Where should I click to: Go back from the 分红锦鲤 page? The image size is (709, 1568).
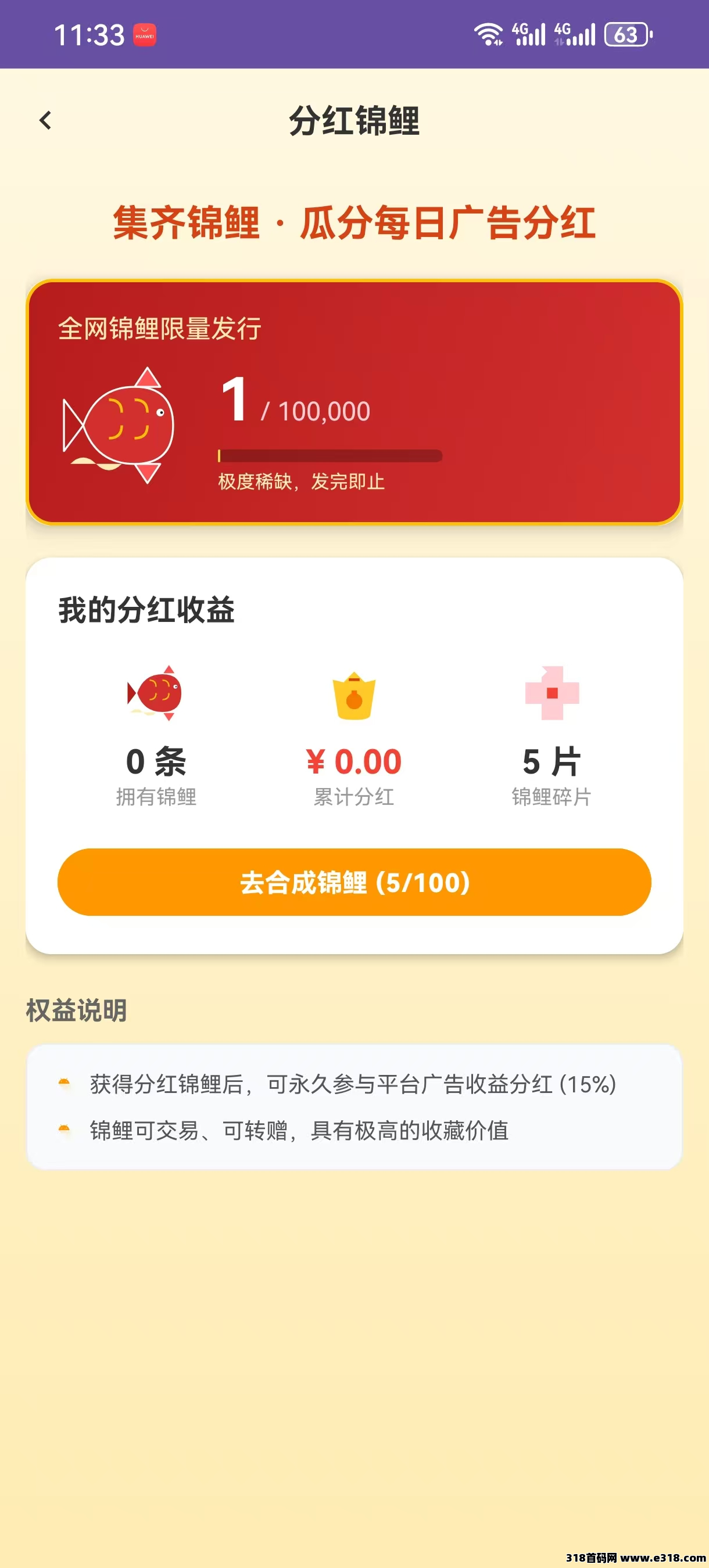[x=45, y=121]
